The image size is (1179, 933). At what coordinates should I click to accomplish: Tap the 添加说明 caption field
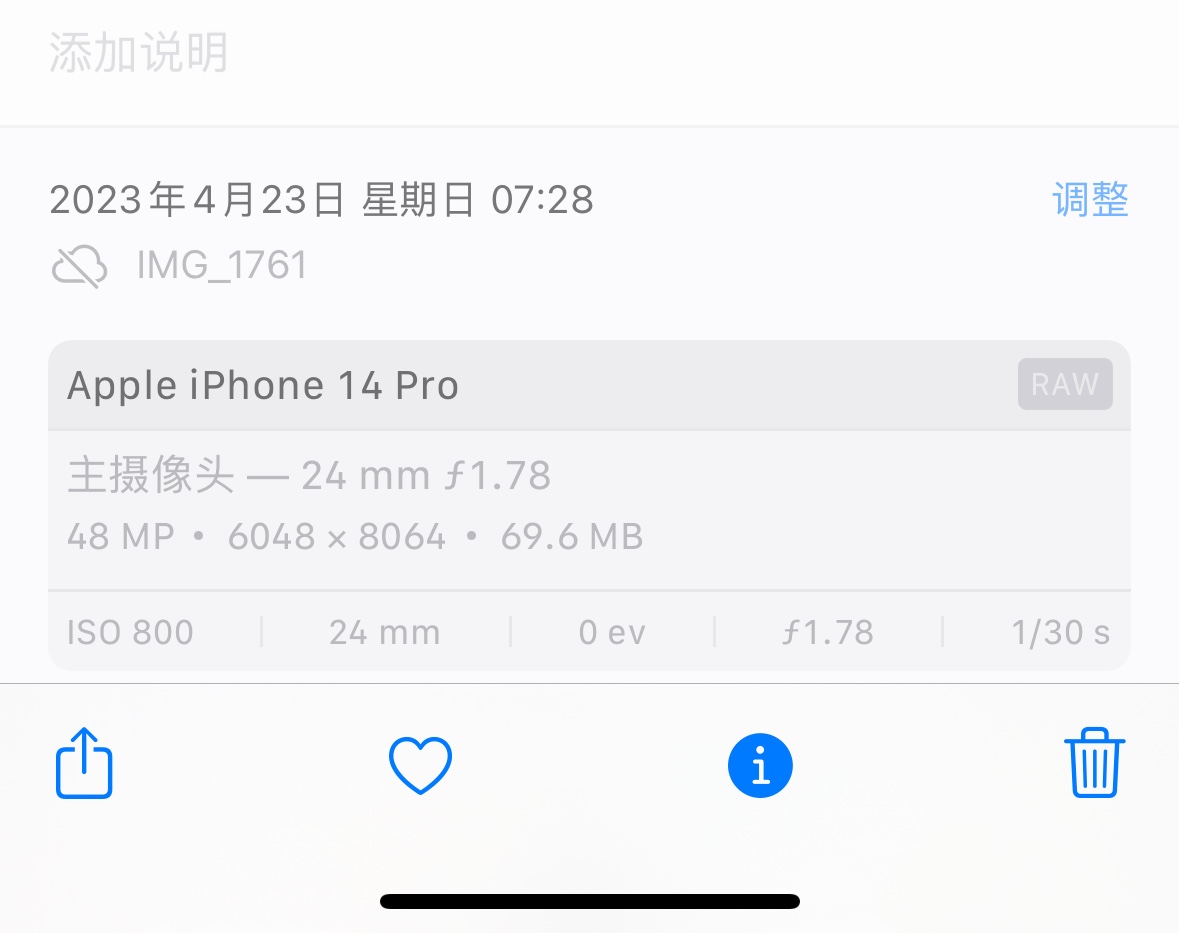click(x=140, y=52)
